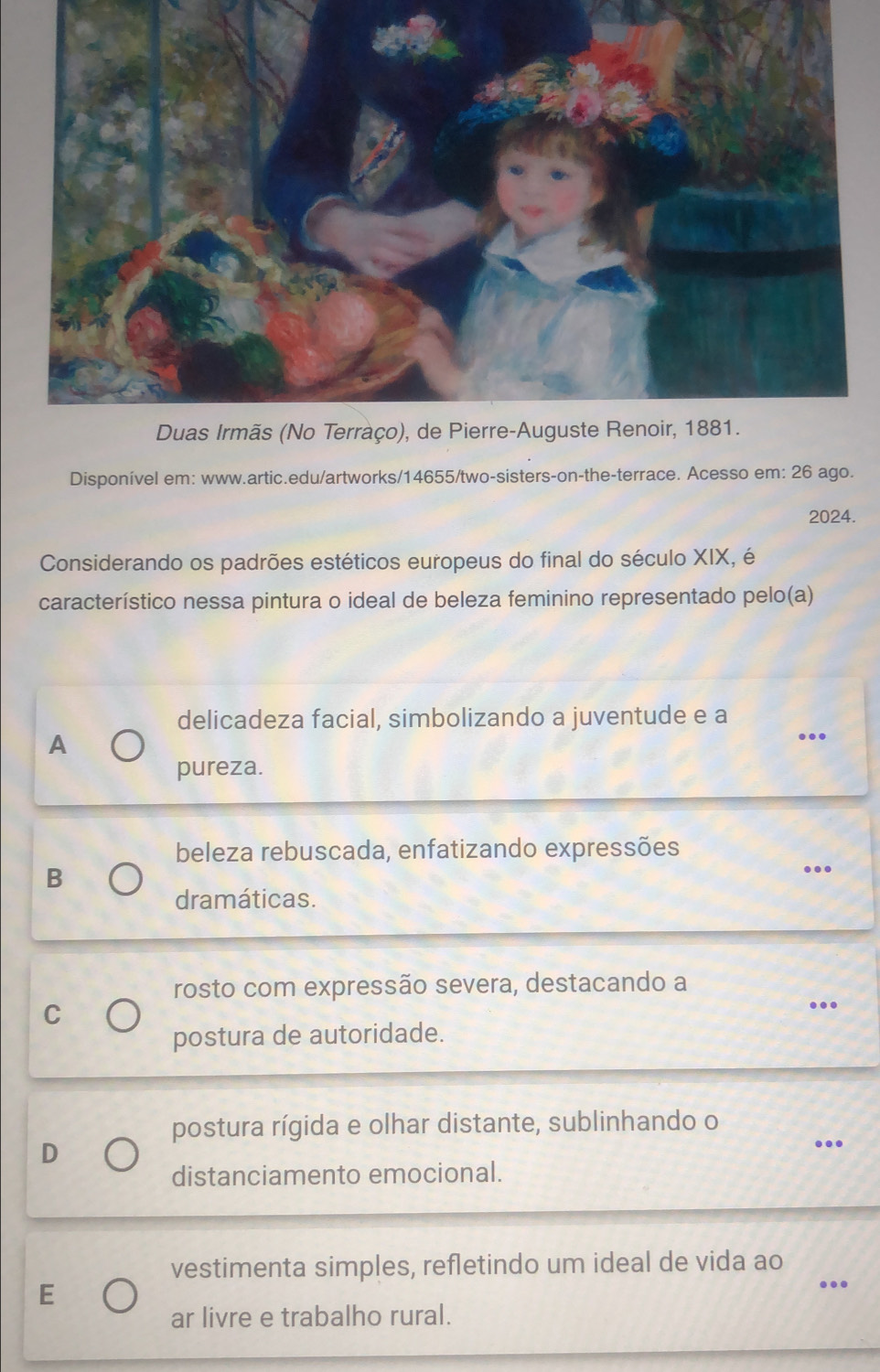Open the three-dot menu for option D
This screenshot has width=880, height=1372.
click(828, 1143)
